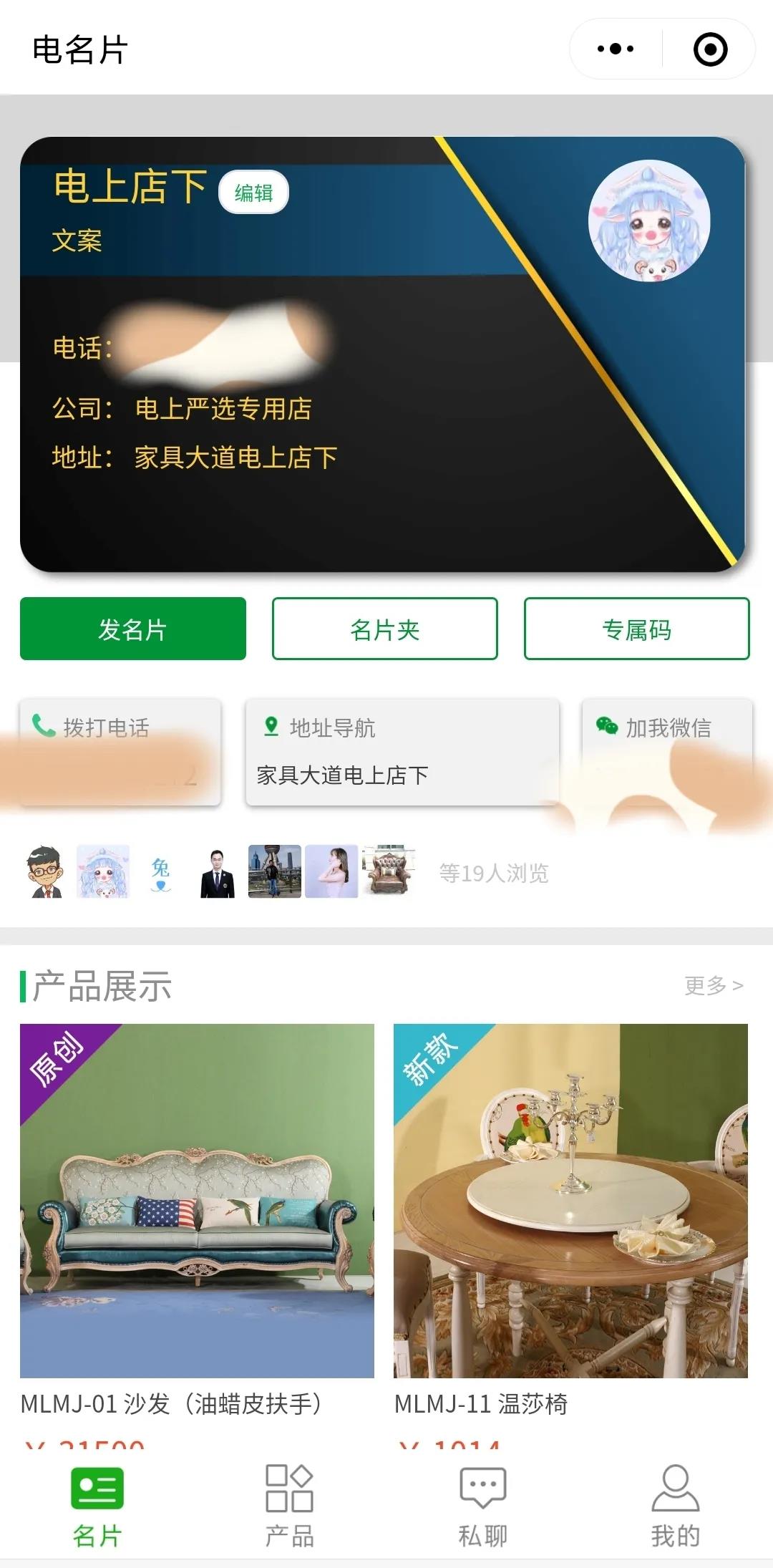Select the 名片 tab
The image size is (773, 1568).
coord(97,1505)
